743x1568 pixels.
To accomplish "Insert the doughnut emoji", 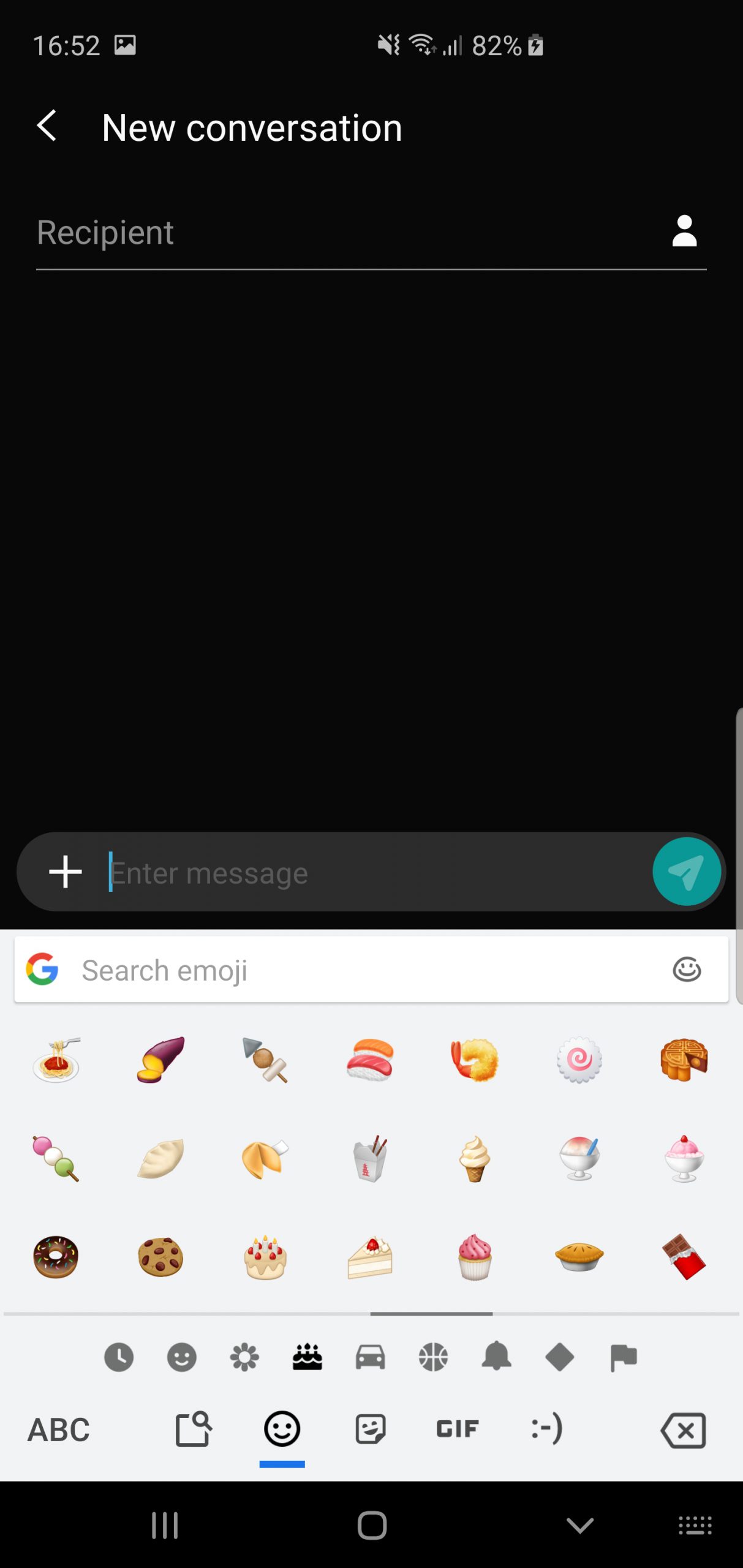I will pos(56,1257).
